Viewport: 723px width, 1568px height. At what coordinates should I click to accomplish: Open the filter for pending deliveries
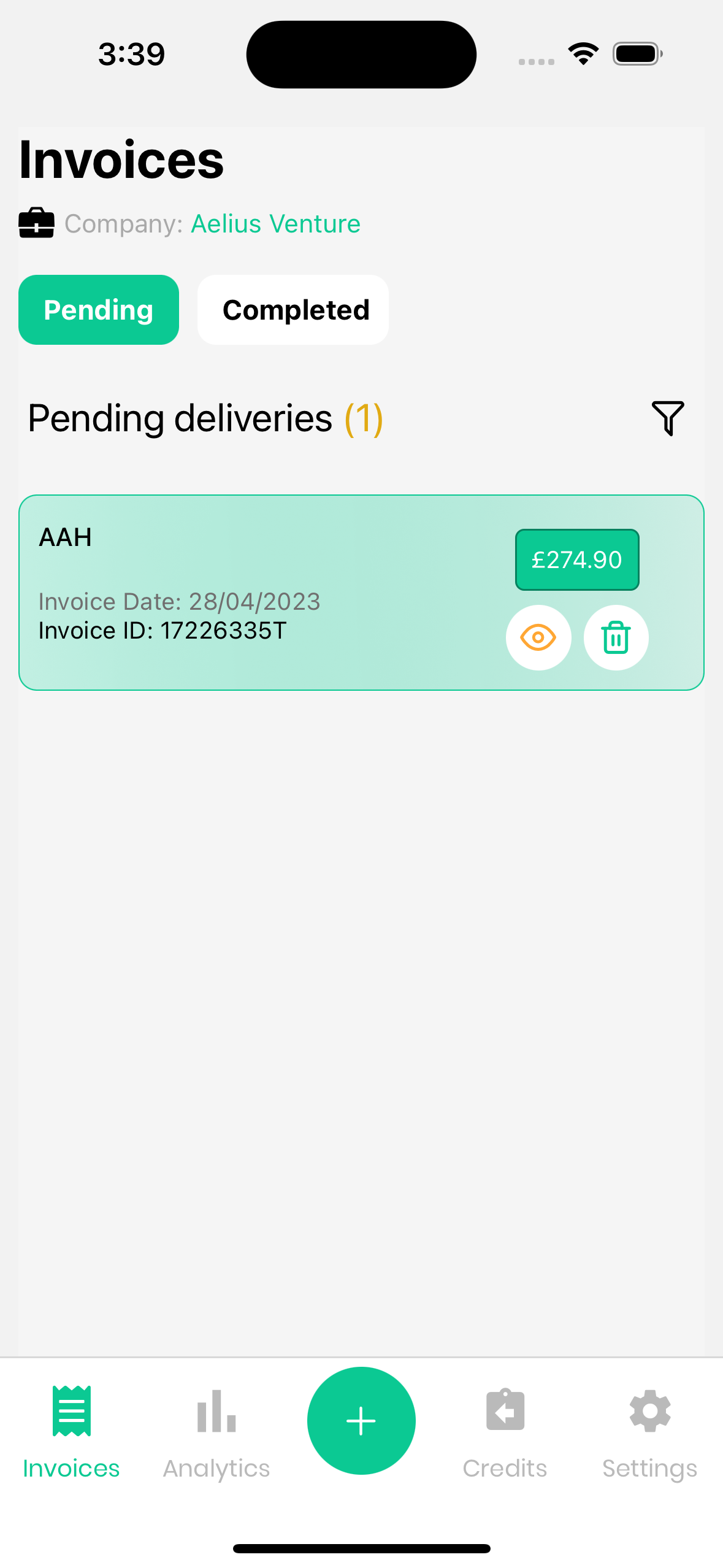point(667,418)
